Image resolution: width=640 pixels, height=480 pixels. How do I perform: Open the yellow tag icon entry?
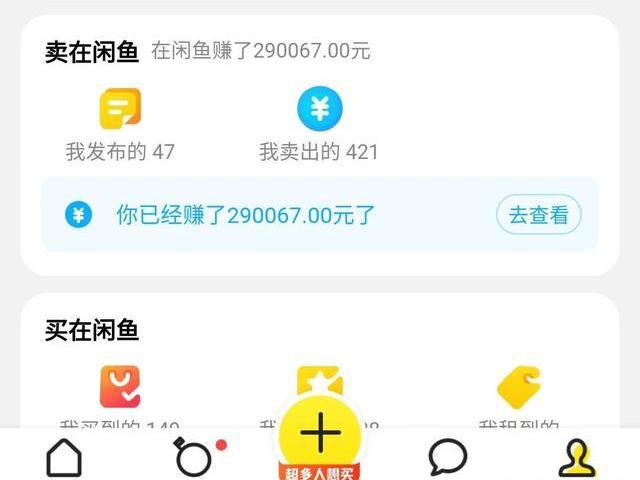pos(518,390)
